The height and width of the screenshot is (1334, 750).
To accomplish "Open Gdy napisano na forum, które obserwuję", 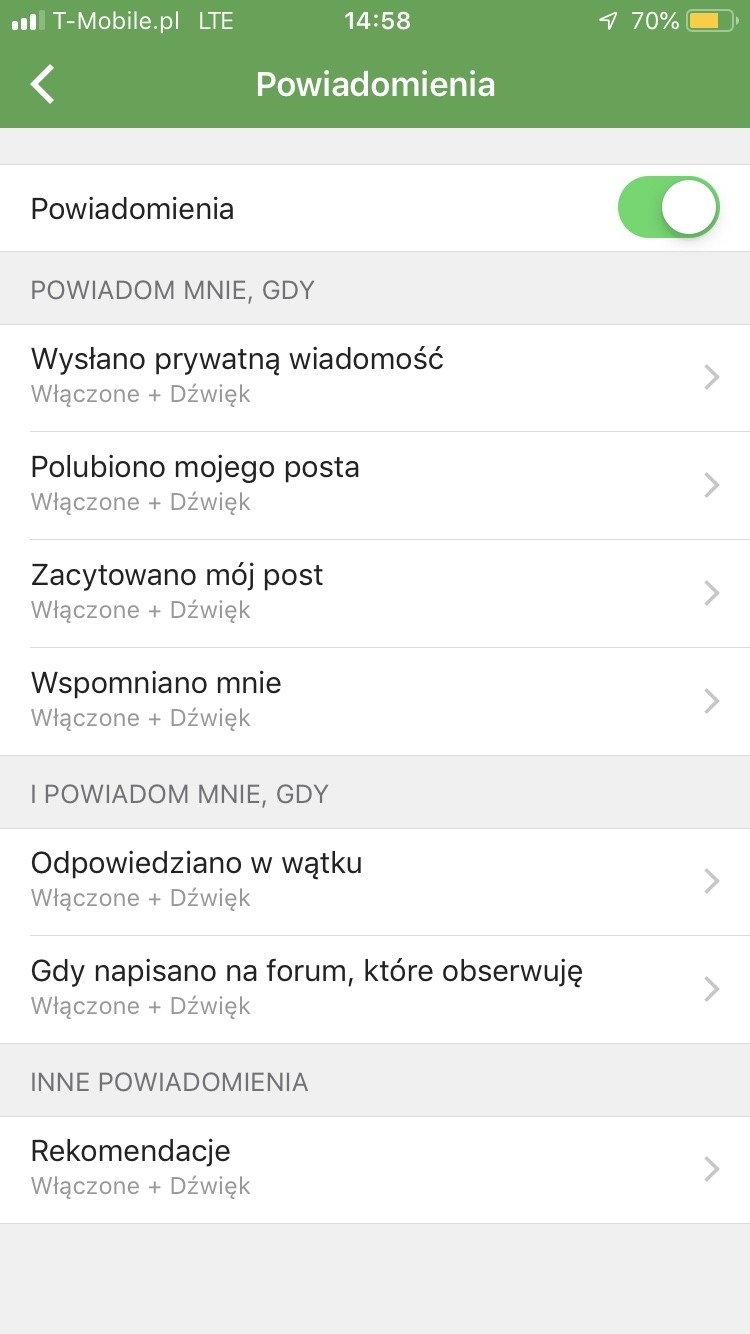I will pos(375,989).
